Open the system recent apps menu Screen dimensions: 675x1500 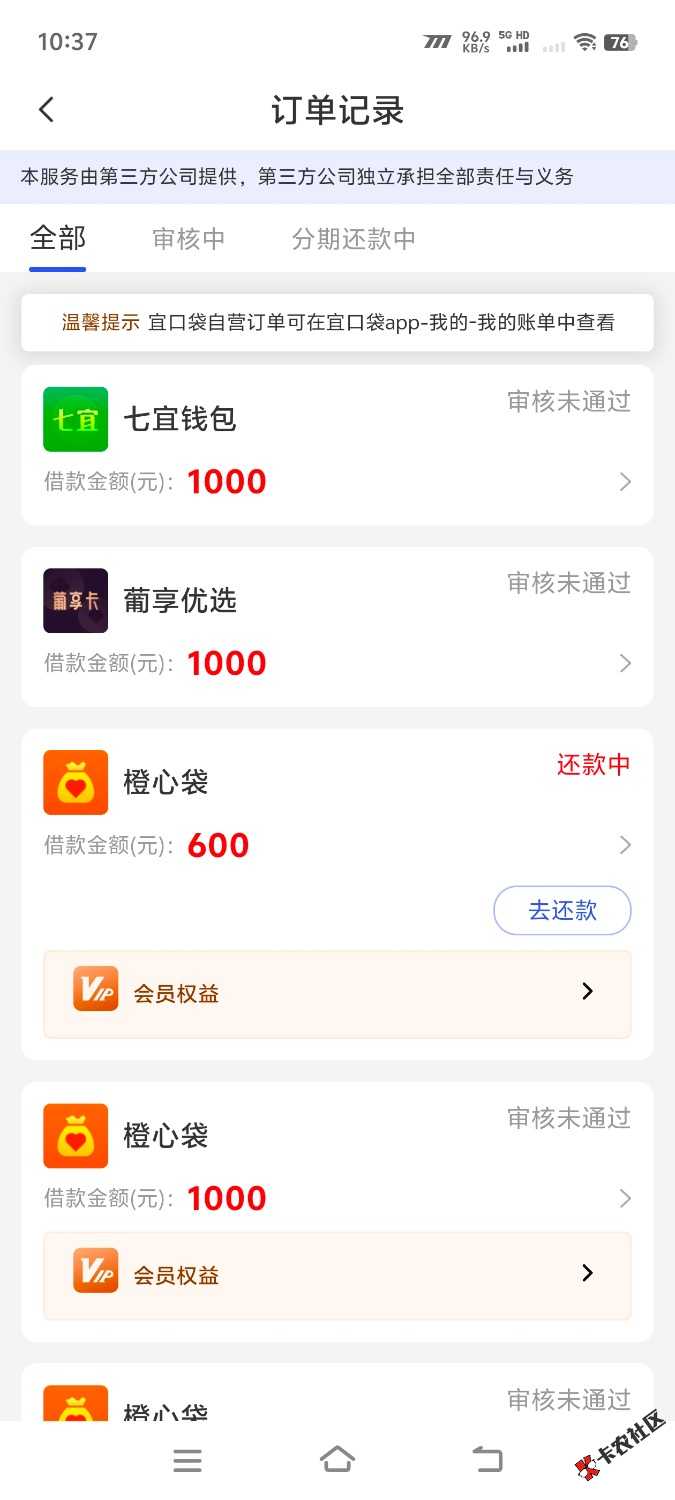187,1460
